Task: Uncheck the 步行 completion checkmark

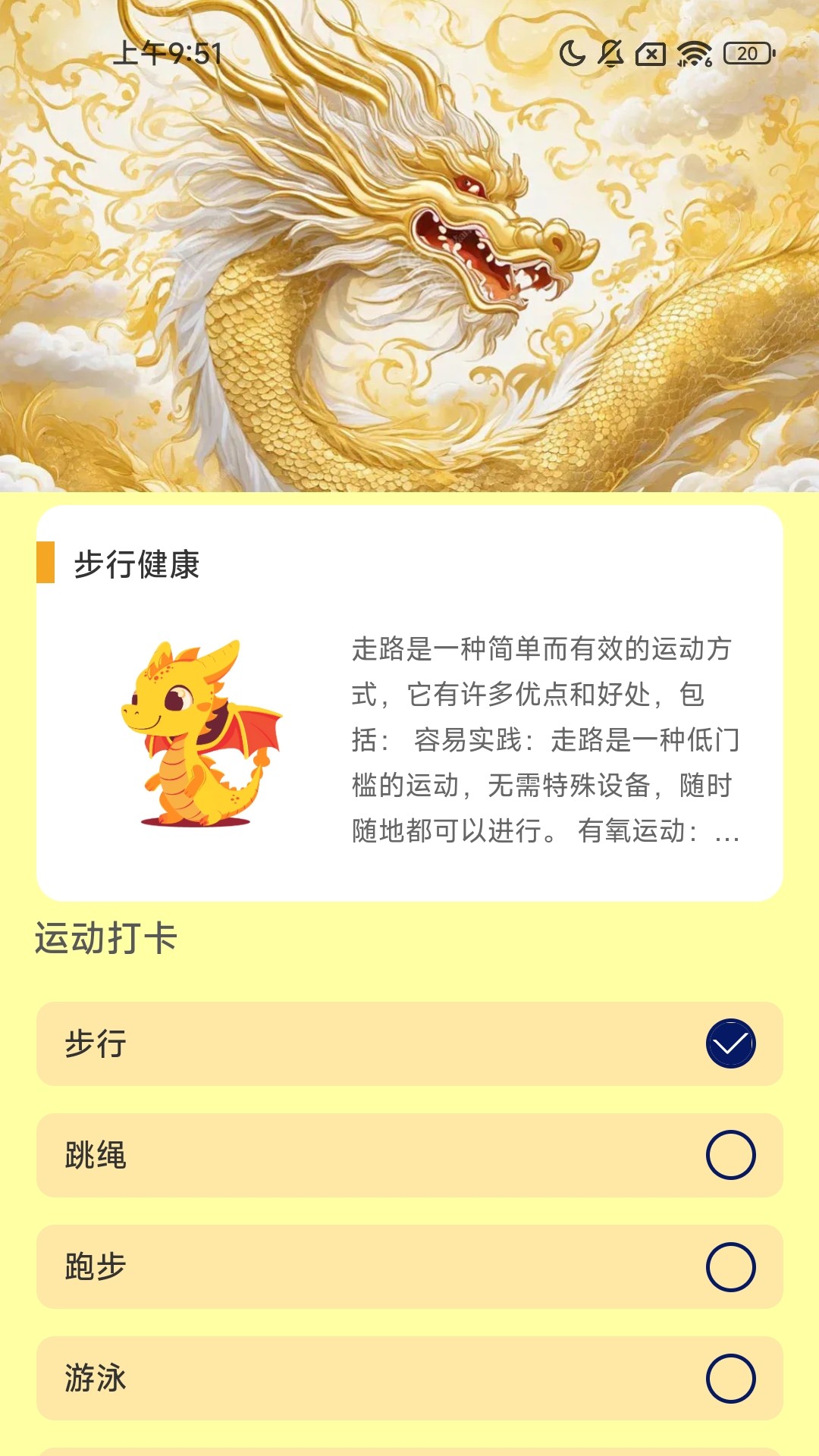Action: tap(729, 1044)
